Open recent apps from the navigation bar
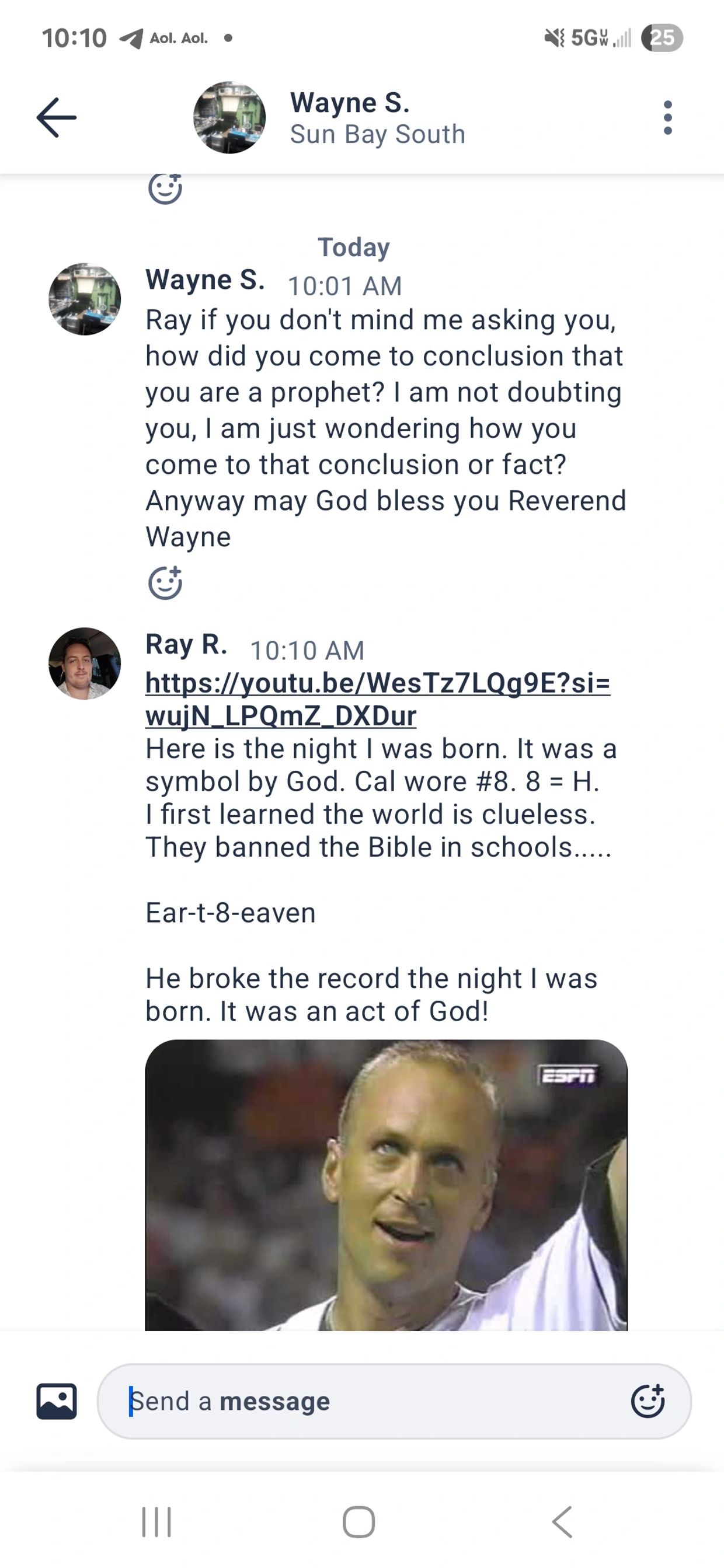The width and height of the screenshot is (724, 1568). [x=156, y=1522]
